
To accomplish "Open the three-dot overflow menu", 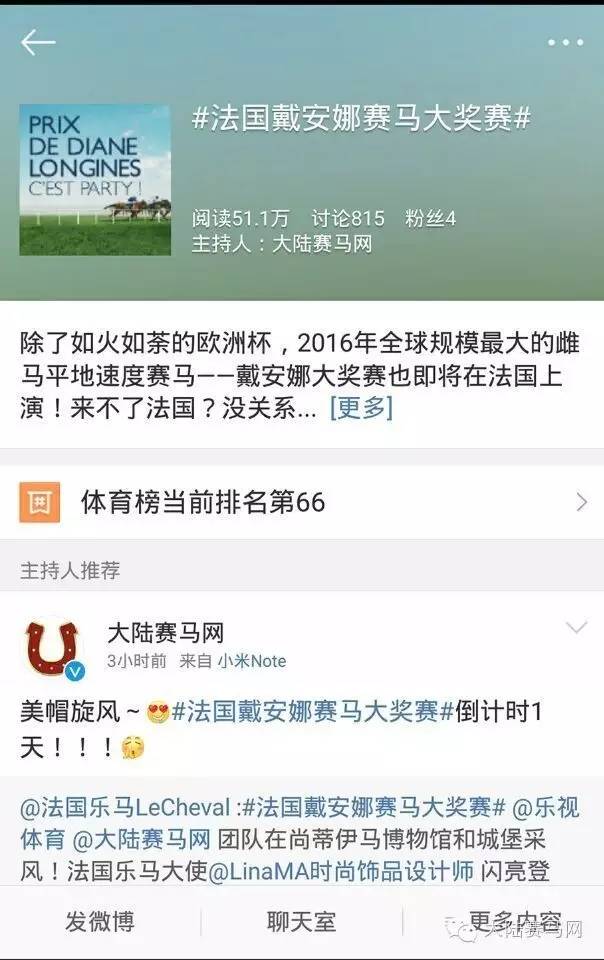I will tap(565, 43).
